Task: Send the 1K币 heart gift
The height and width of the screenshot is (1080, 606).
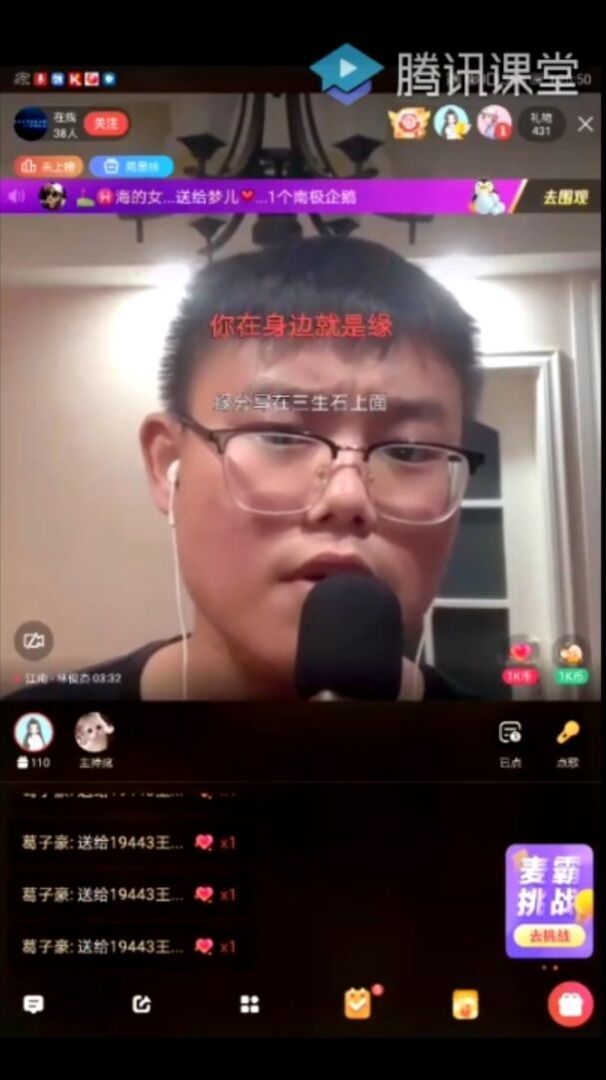Action: pyautogui.click(x=520, y=660)
